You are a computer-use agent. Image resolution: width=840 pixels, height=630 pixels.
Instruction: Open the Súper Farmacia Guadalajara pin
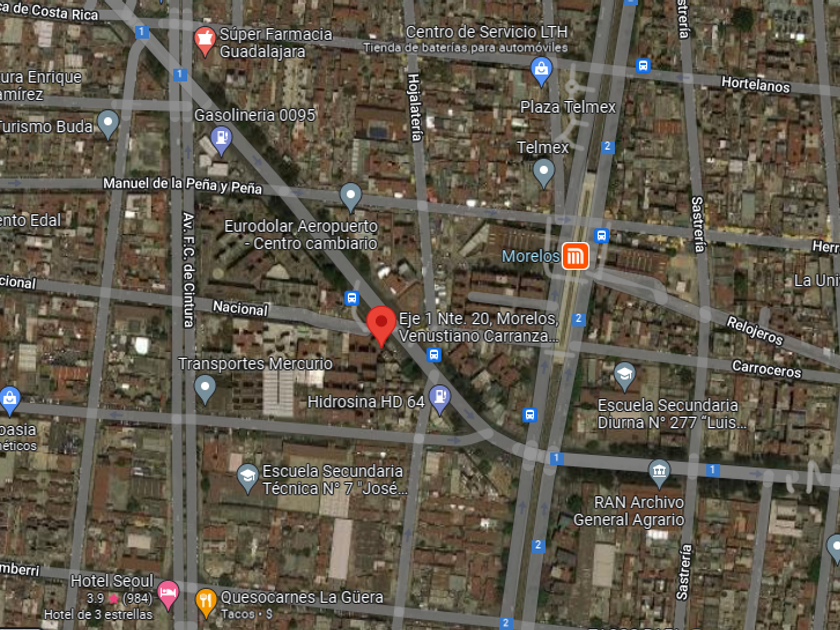204,41
